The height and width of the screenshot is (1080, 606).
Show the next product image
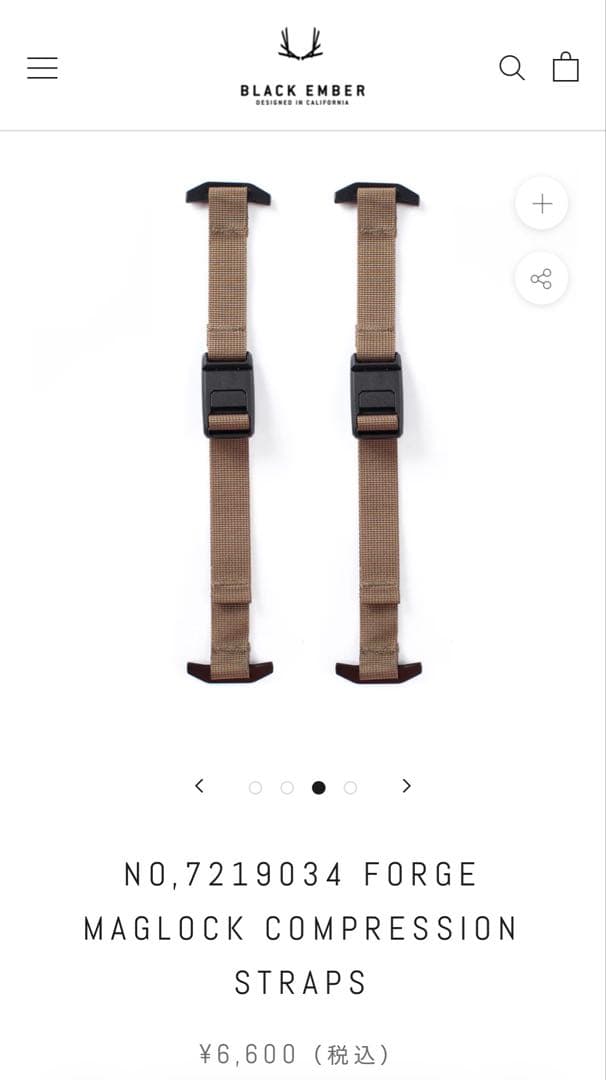coord(406,786)
